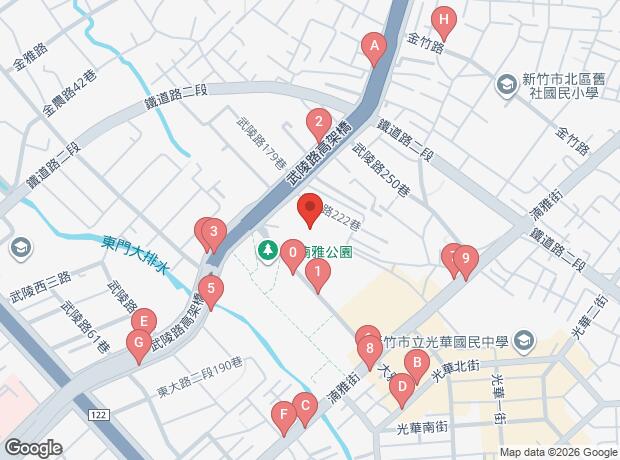Viewport: 620px width, 460px height.
Task: Choose marker 1 below the park
Action: pos(318,276)
